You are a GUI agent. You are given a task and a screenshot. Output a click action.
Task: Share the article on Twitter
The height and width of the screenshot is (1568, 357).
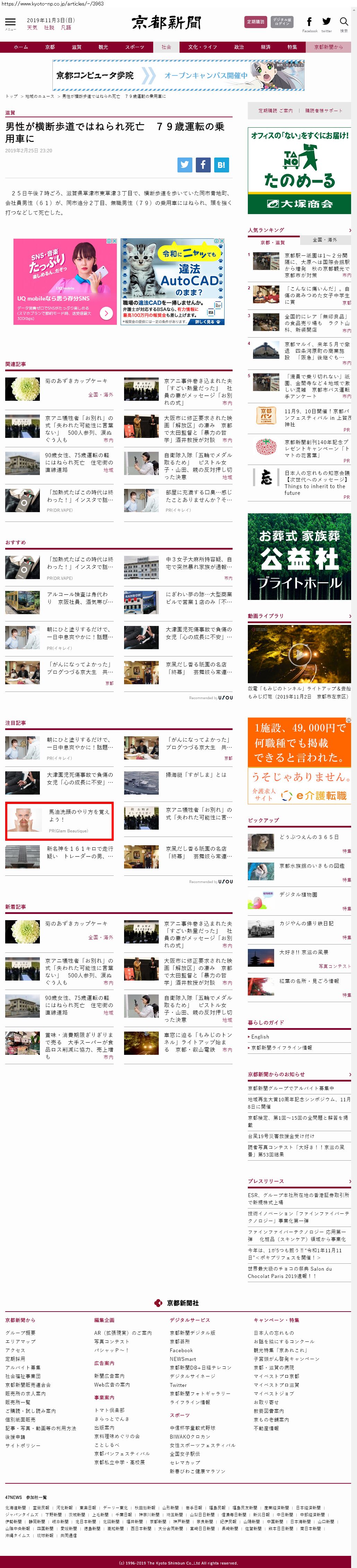click(185, 164)
